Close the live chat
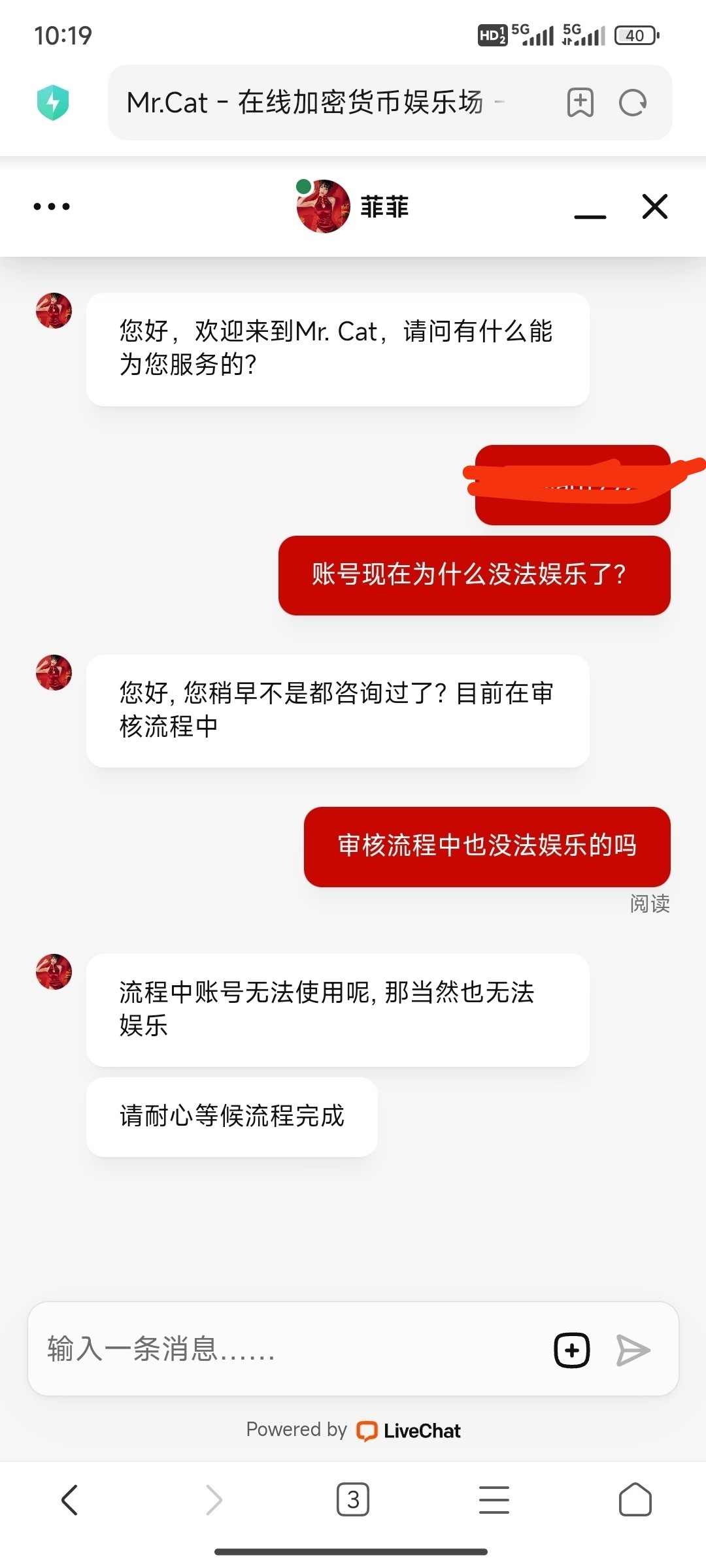Viewport: 706px width, 1568px height. pos(654,206)
